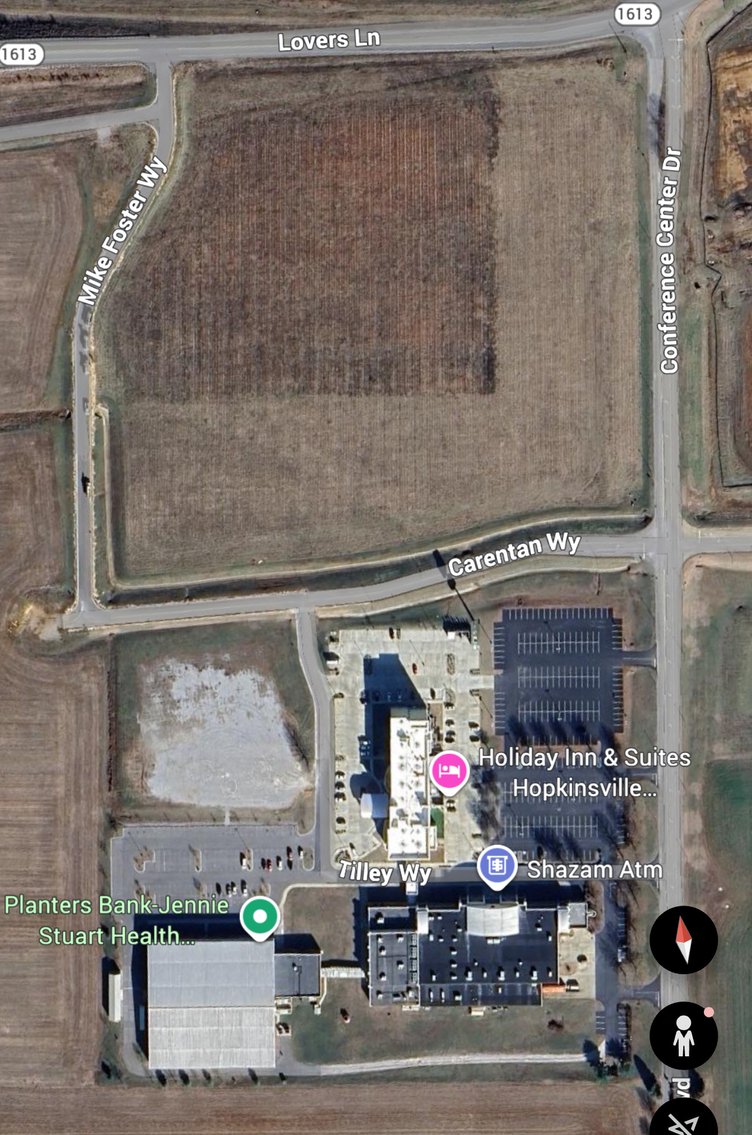Click the Tilley Wy street label
752x1135 pixels.
pyautogui.click(x=385, y=873)
